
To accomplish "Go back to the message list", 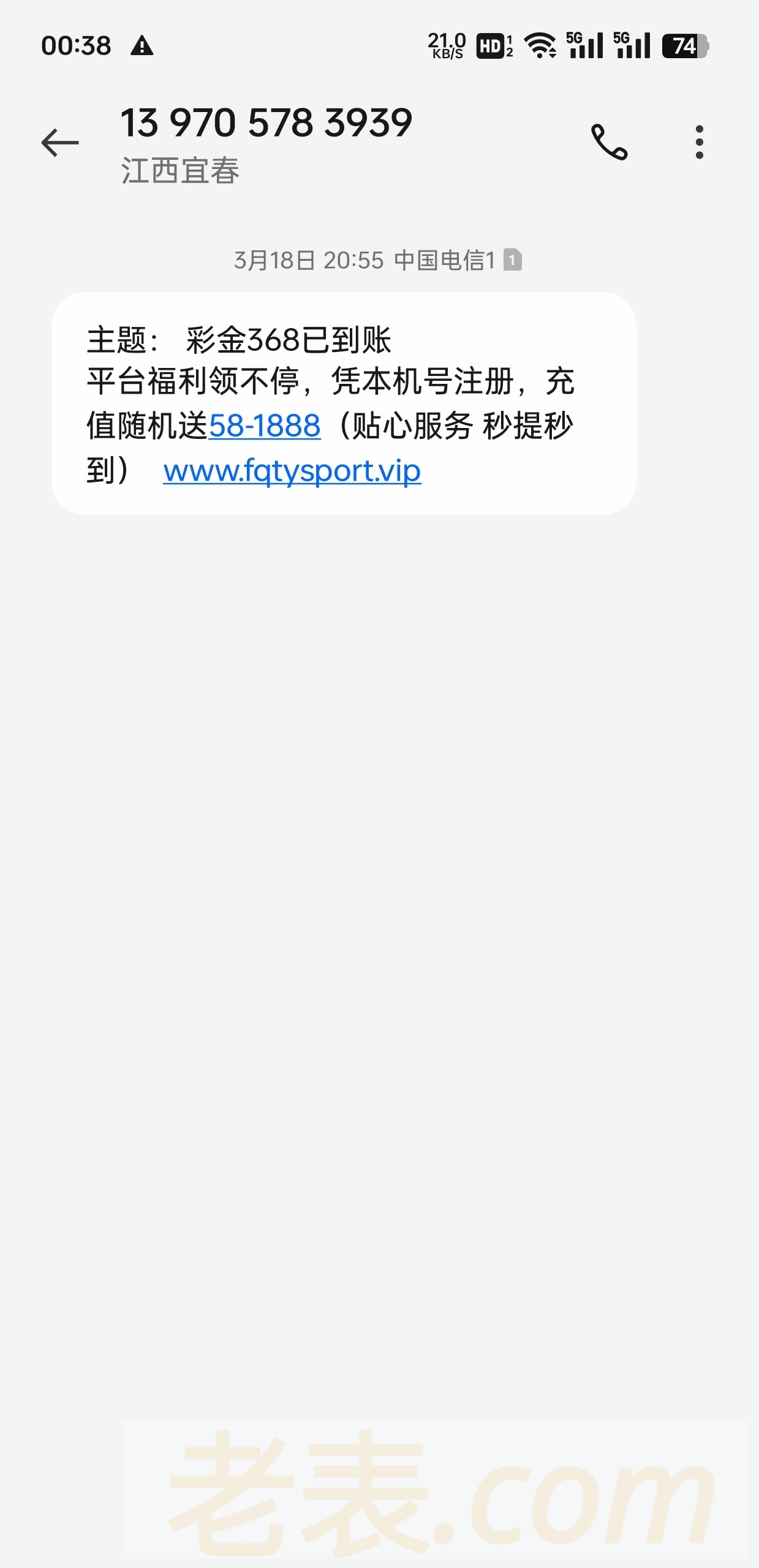I will (60, 143).
